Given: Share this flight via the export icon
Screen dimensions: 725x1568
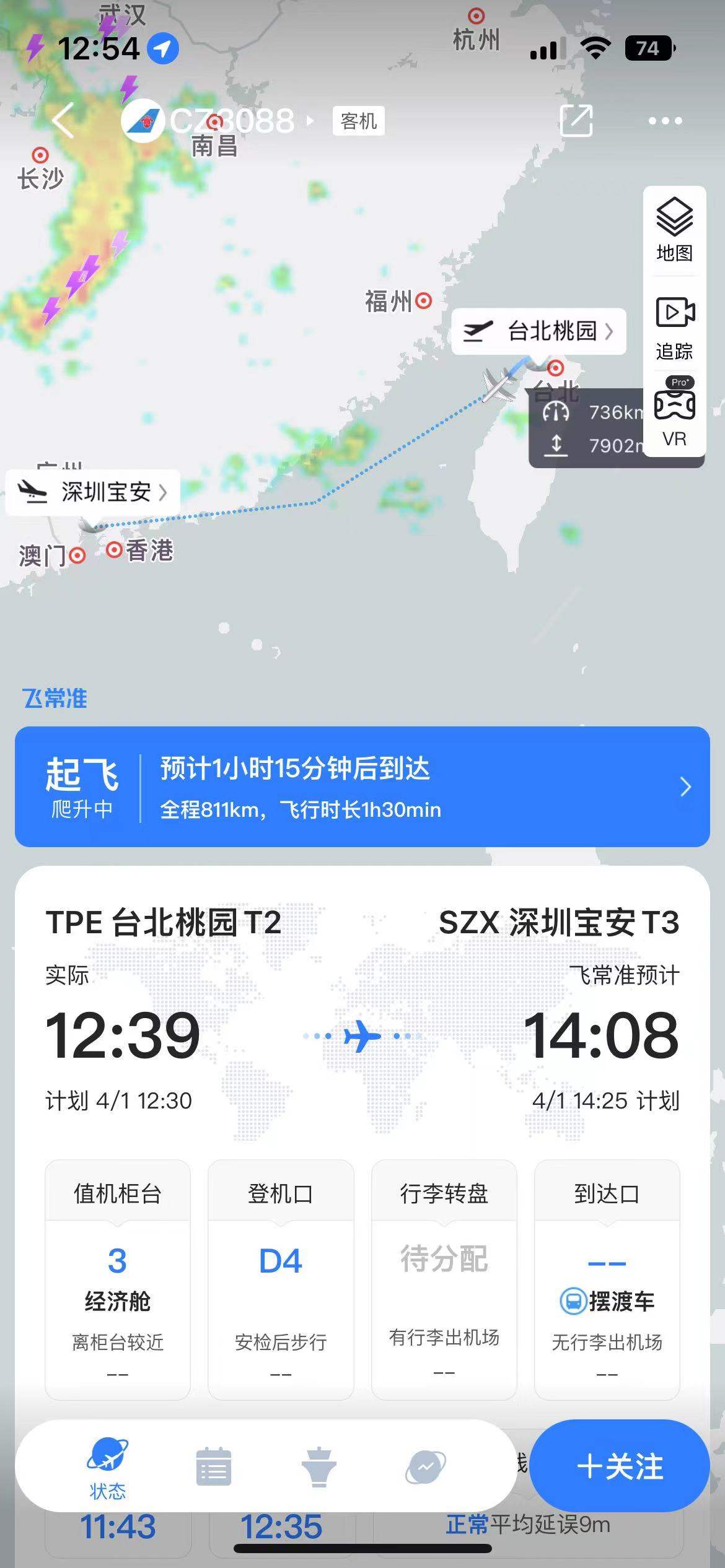Looking at the screenshot, I should pyautogui.click(x=576, y=120).
